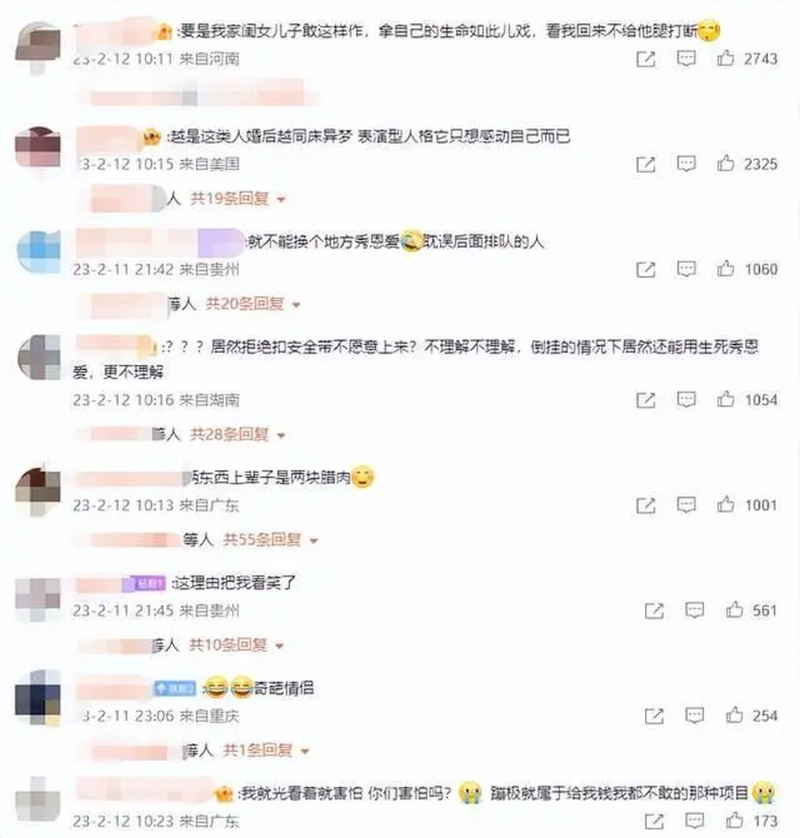Like the comment with 173 likes
800x838 pixels.
click(734, 820)
